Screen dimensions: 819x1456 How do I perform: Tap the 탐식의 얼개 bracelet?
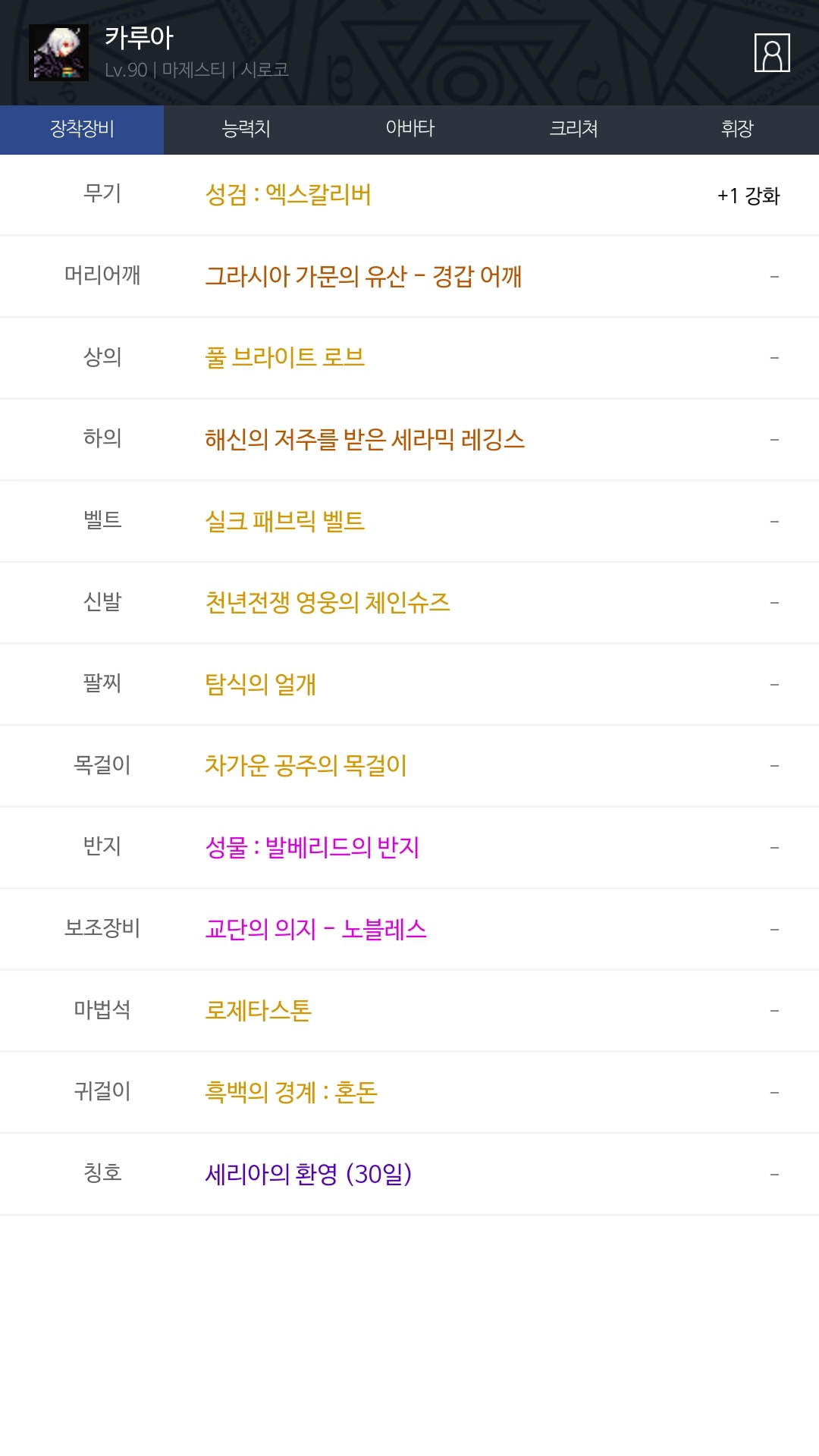(x=260, y=684)
